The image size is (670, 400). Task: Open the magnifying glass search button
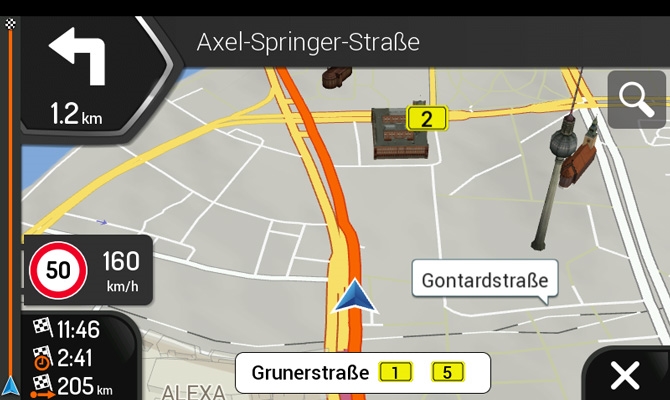636,98
